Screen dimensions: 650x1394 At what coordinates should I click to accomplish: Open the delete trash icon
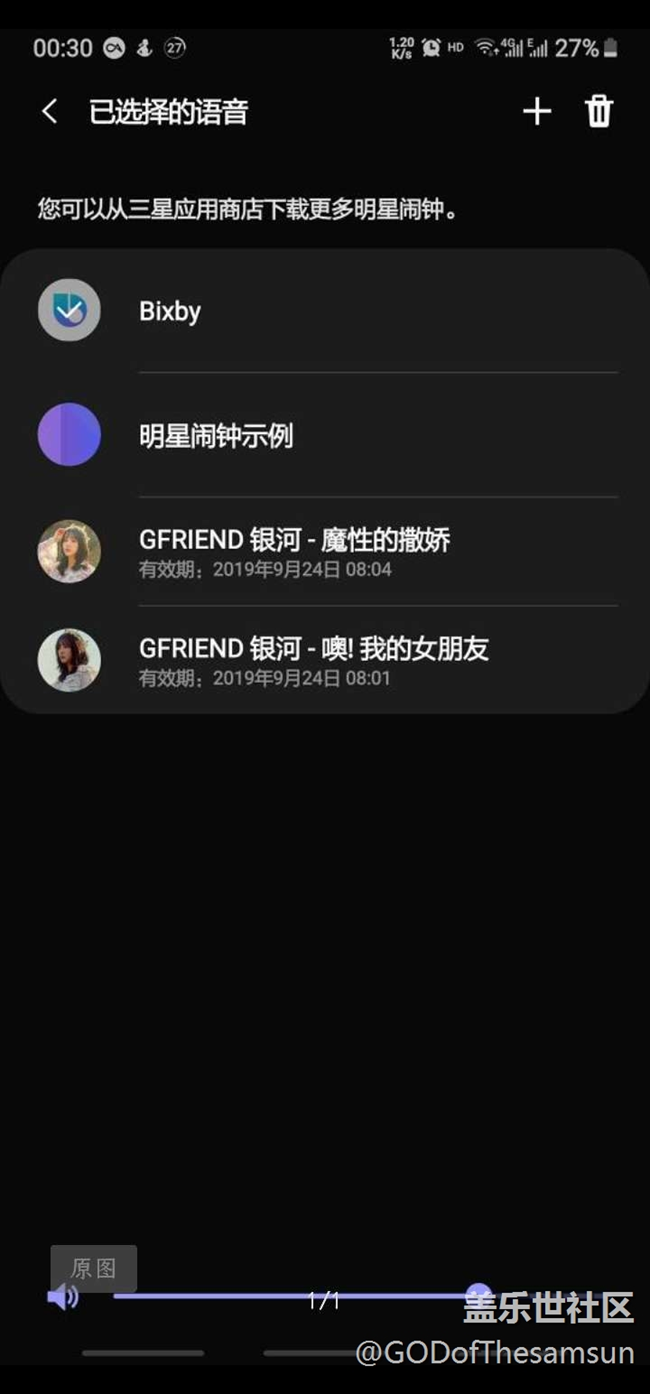tap(598, 111)
